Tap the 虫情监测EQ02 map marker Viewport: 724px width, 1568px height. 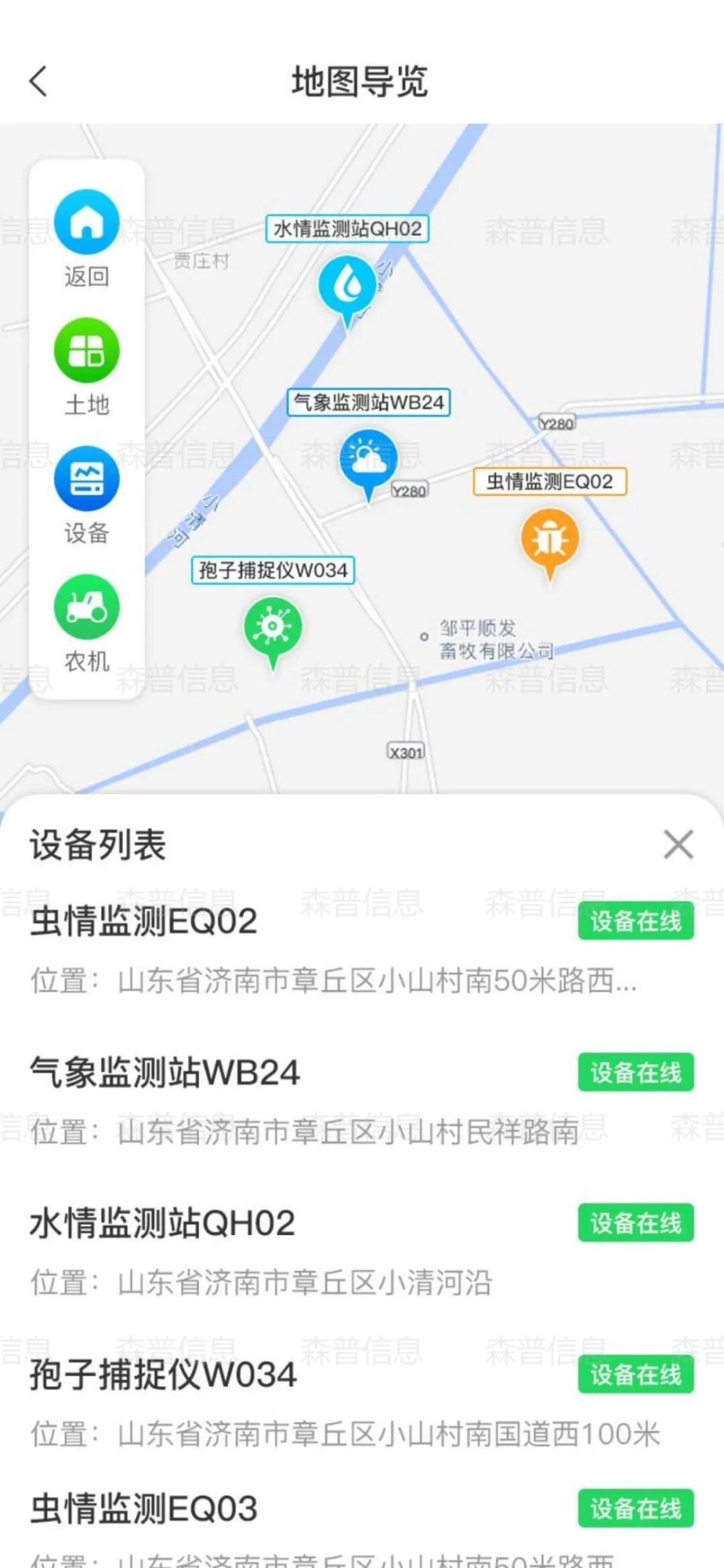(550, 539)
